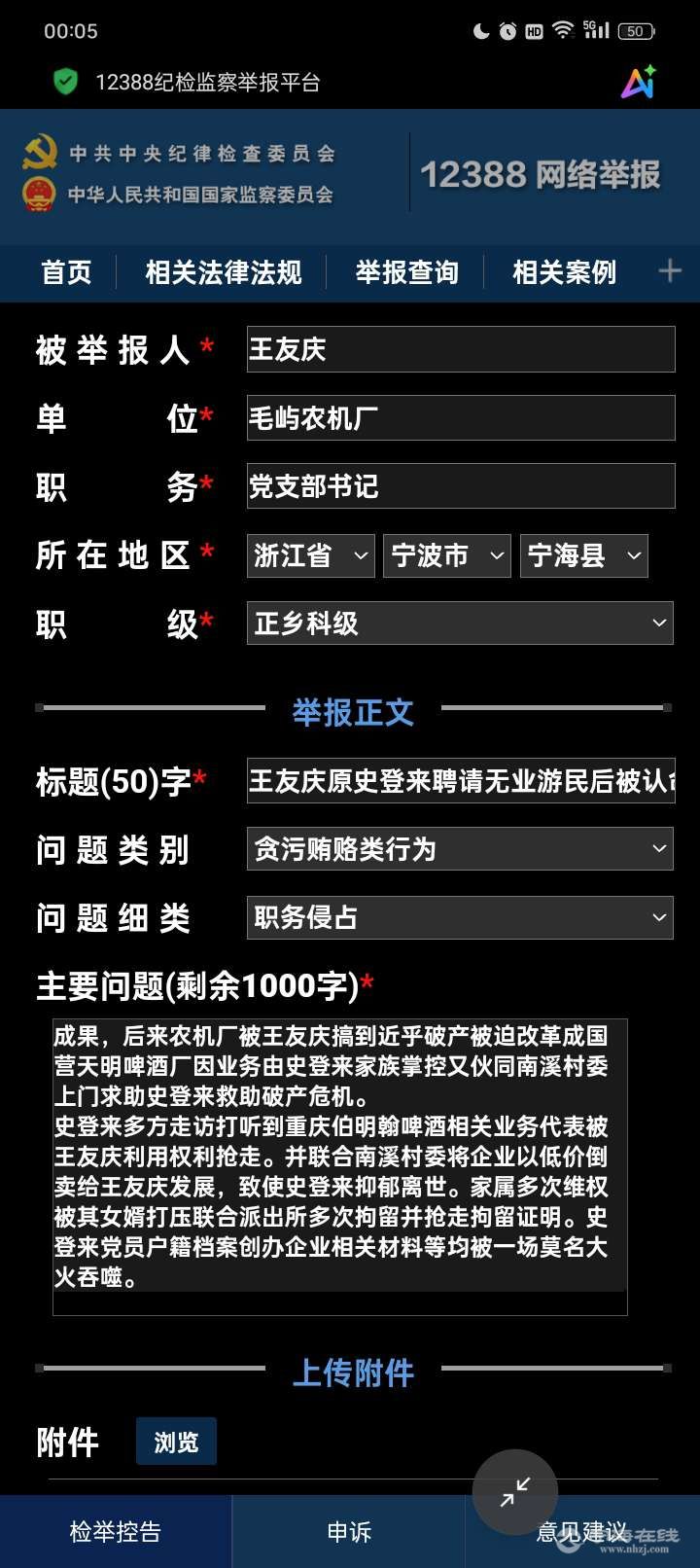700x1568 pixels.
Task: Switch to 举报查询 tab
Action: 406,272
